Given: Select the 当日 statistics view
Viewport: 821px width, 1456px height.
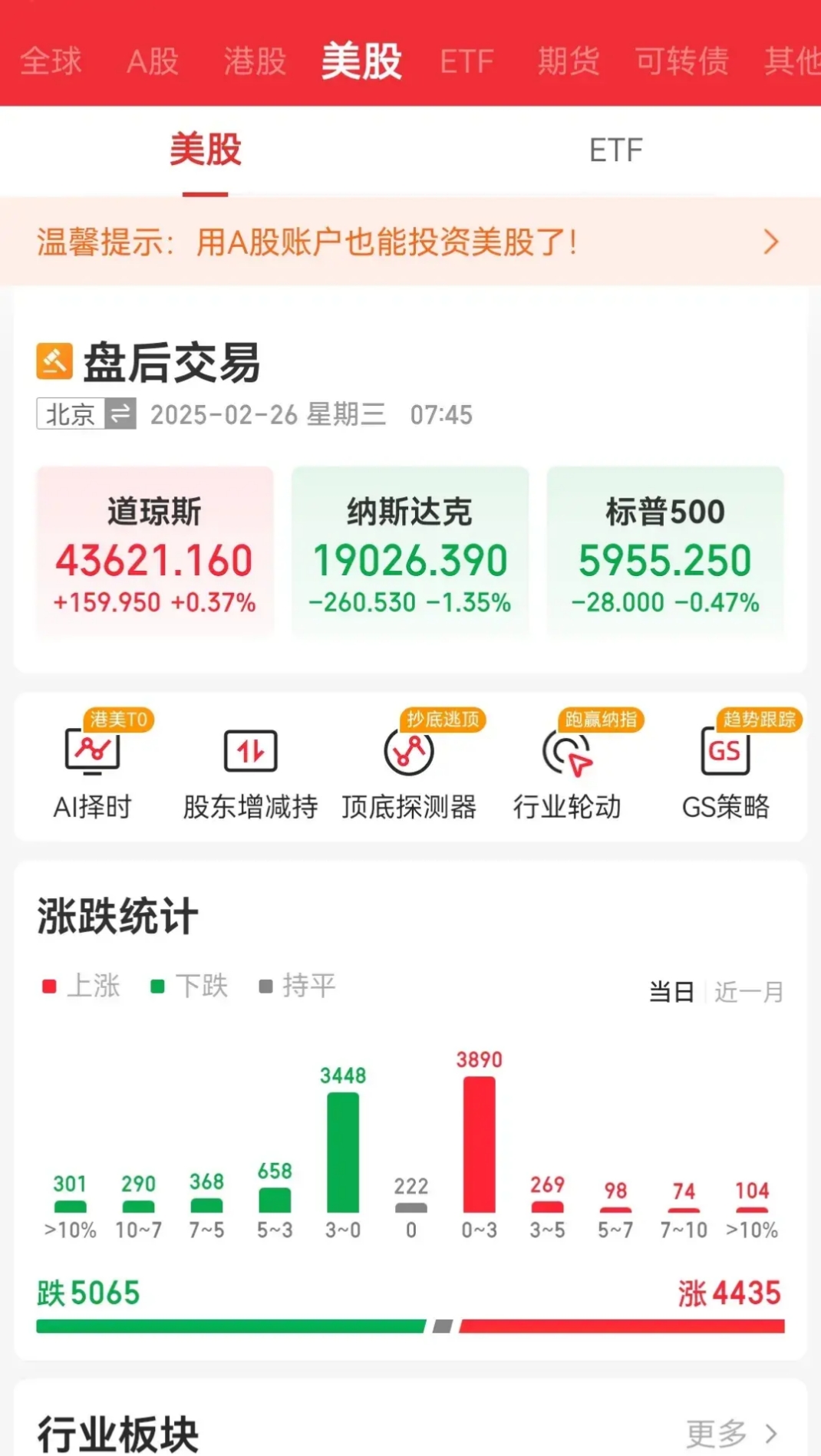Looking at the screenshot, I should pos(671,992).
